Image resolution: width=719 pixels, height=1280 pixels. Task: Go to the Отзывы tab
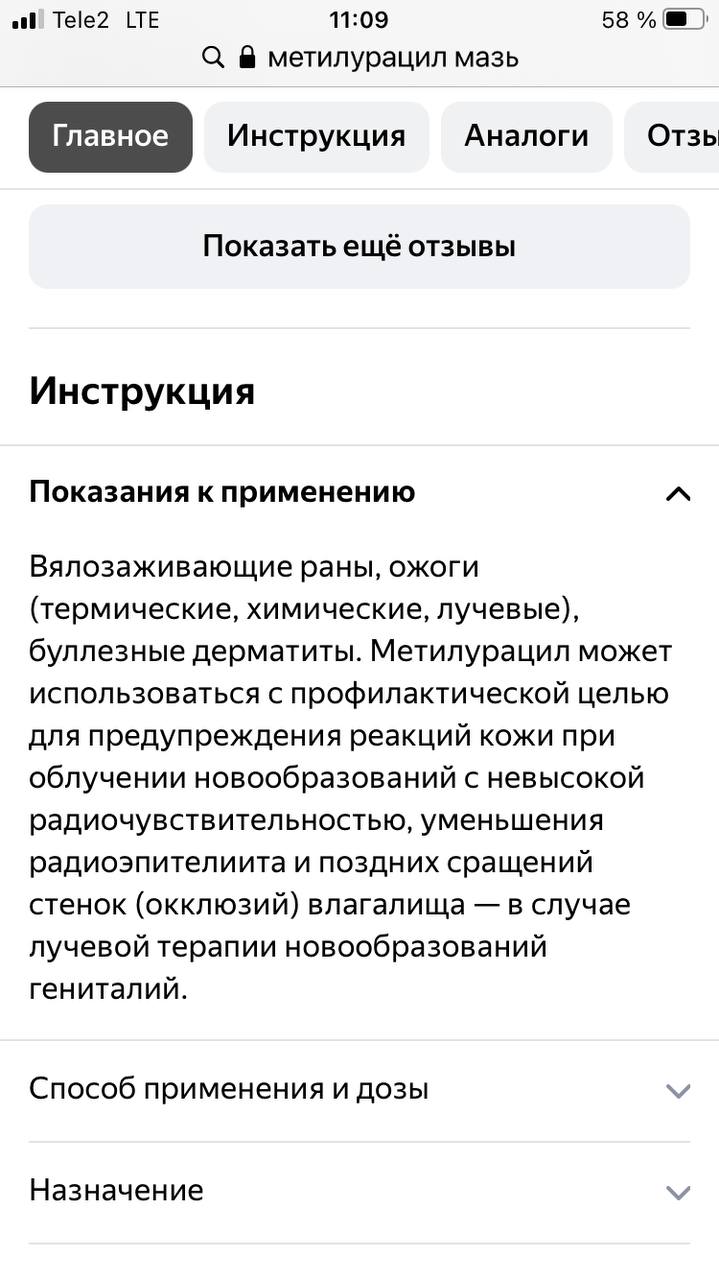[x=672, y=137]
